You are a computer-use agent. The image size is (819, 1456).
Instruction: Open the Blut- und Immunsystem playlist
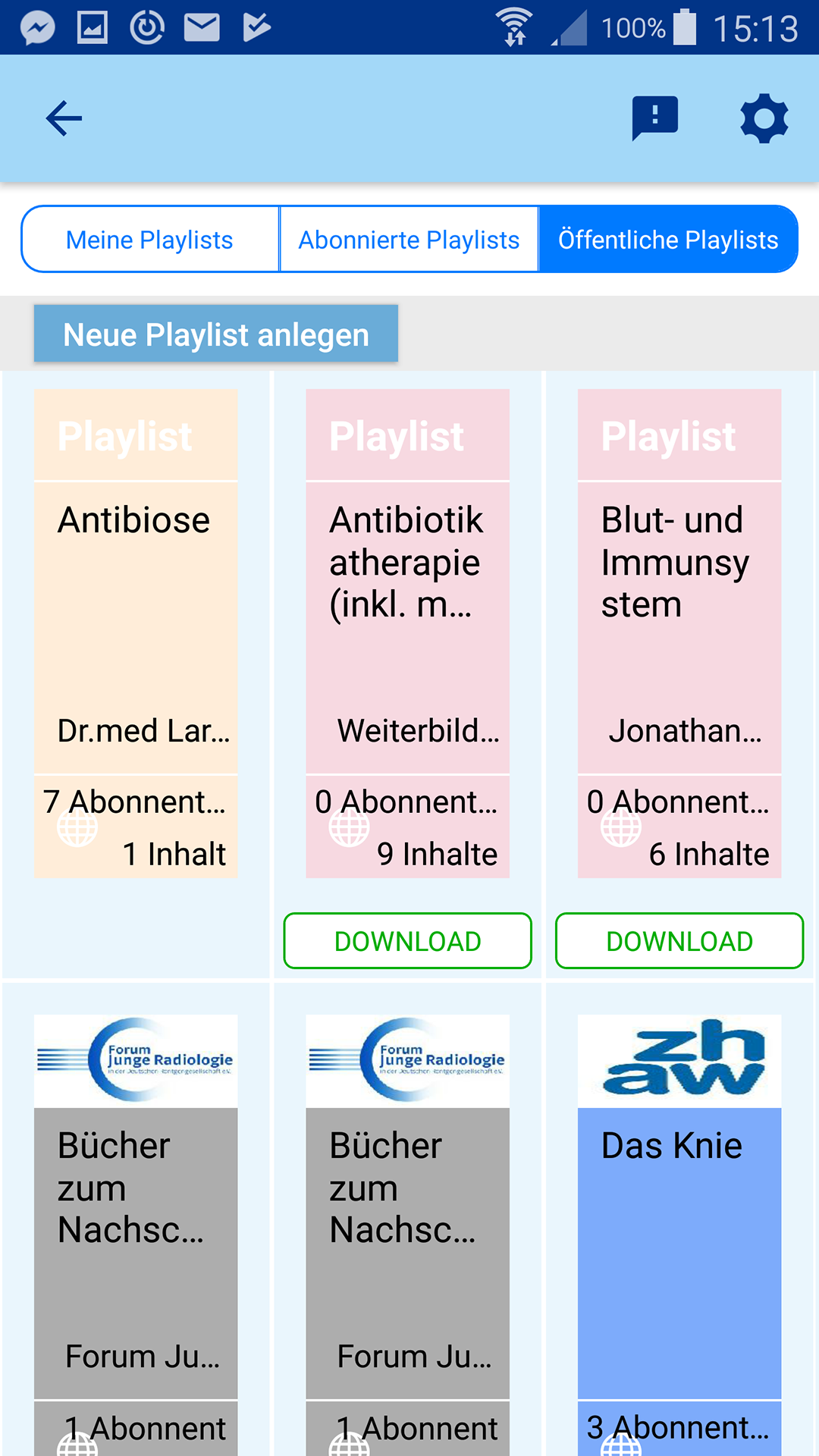[679, 634]
